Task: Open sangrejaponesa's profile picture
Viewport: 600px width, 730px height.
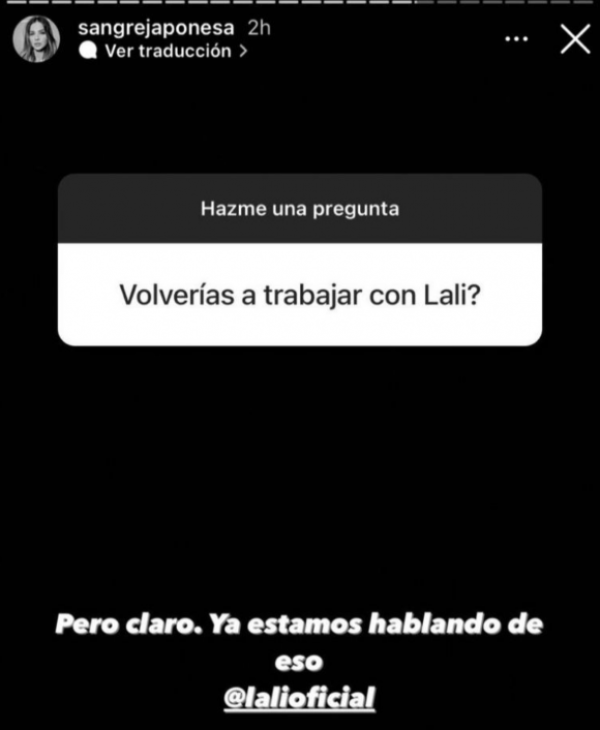Action: [36, 40]
